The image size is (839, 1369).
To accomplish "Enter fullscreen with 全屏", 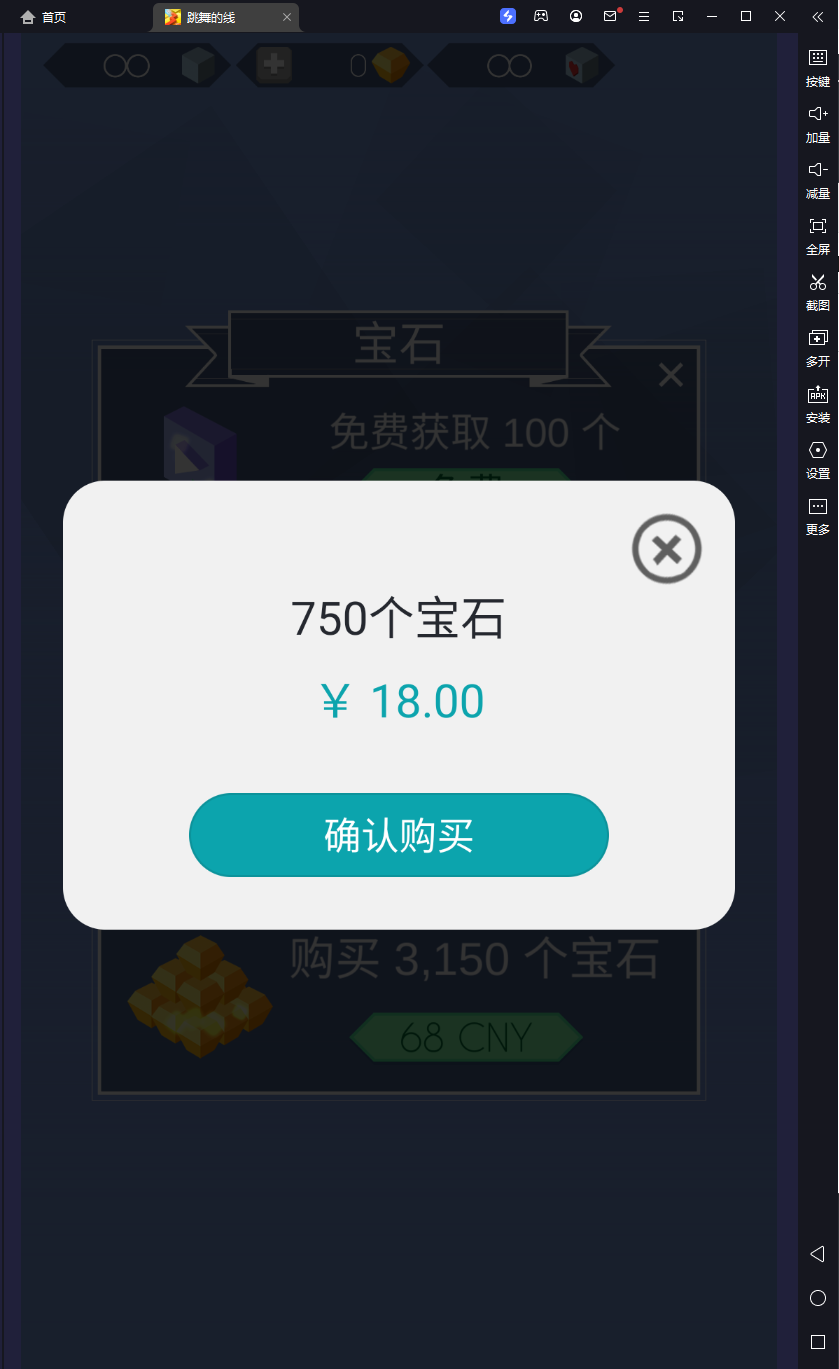I will 817,235.
